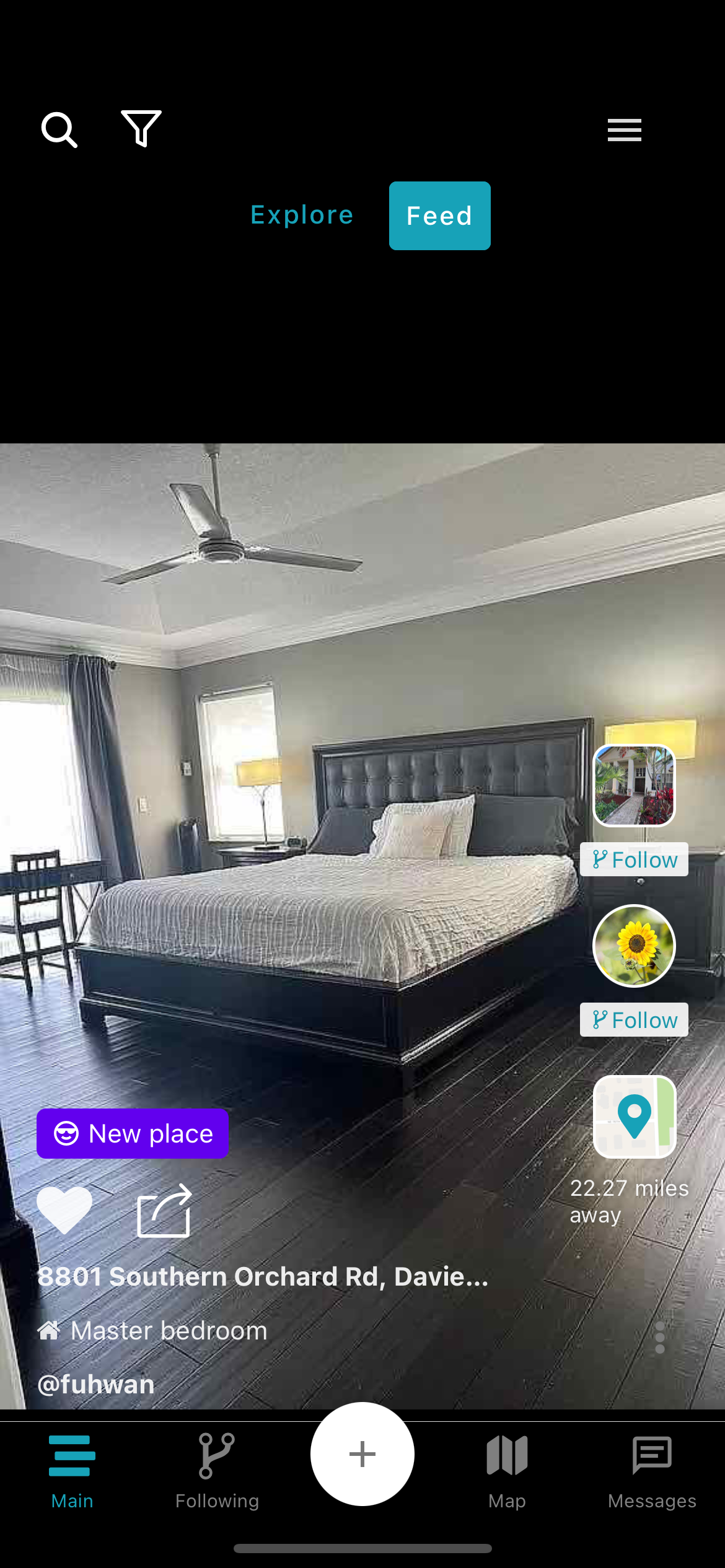Viewport: 725px width, 1568px height.
Task: Open the house profile thumbnail
Action: coord(634,785)
